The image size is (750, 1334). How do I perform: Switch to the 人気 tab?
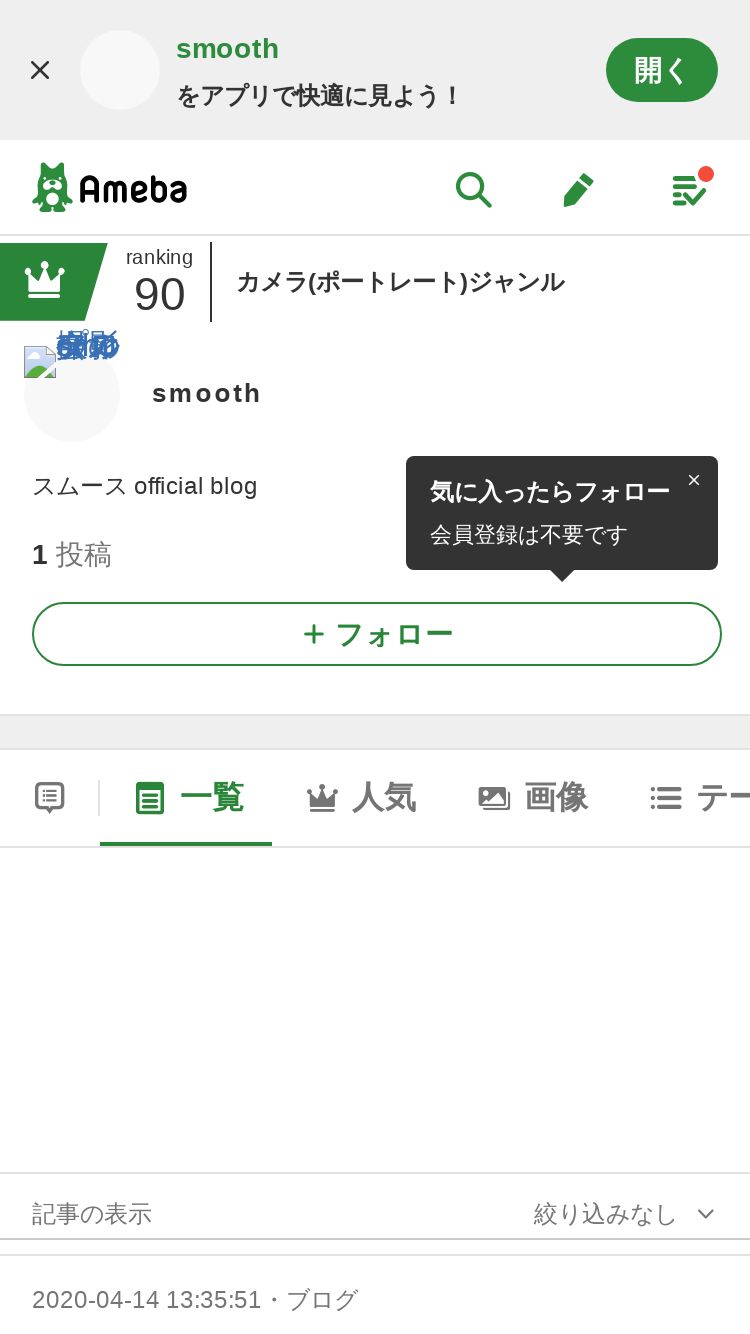(361, 798)
